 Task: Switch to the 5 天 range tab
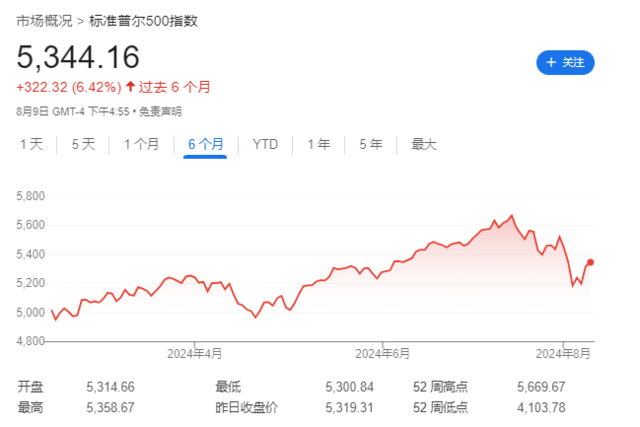(83, 144)
